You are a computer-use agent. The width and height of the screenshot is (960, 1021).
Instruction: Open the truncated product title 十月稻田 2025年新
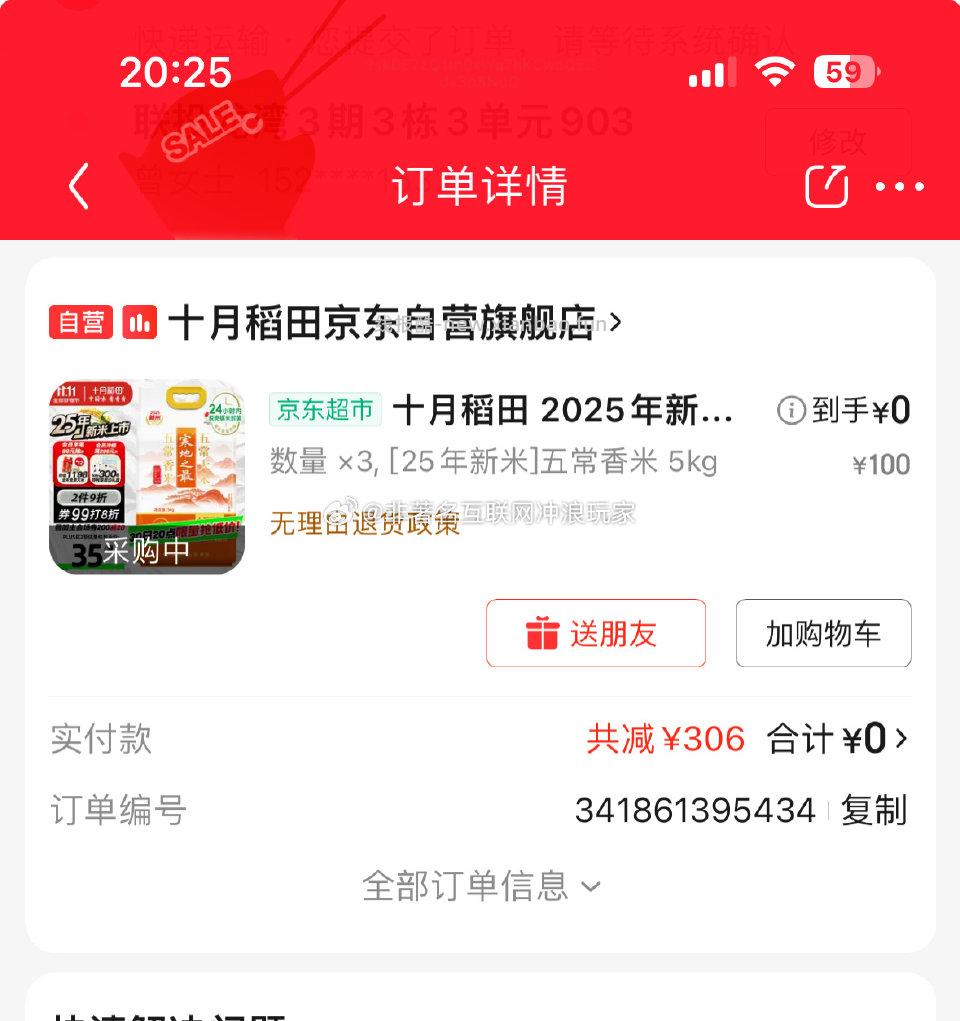pyautogui.click(x=565, y=409)
